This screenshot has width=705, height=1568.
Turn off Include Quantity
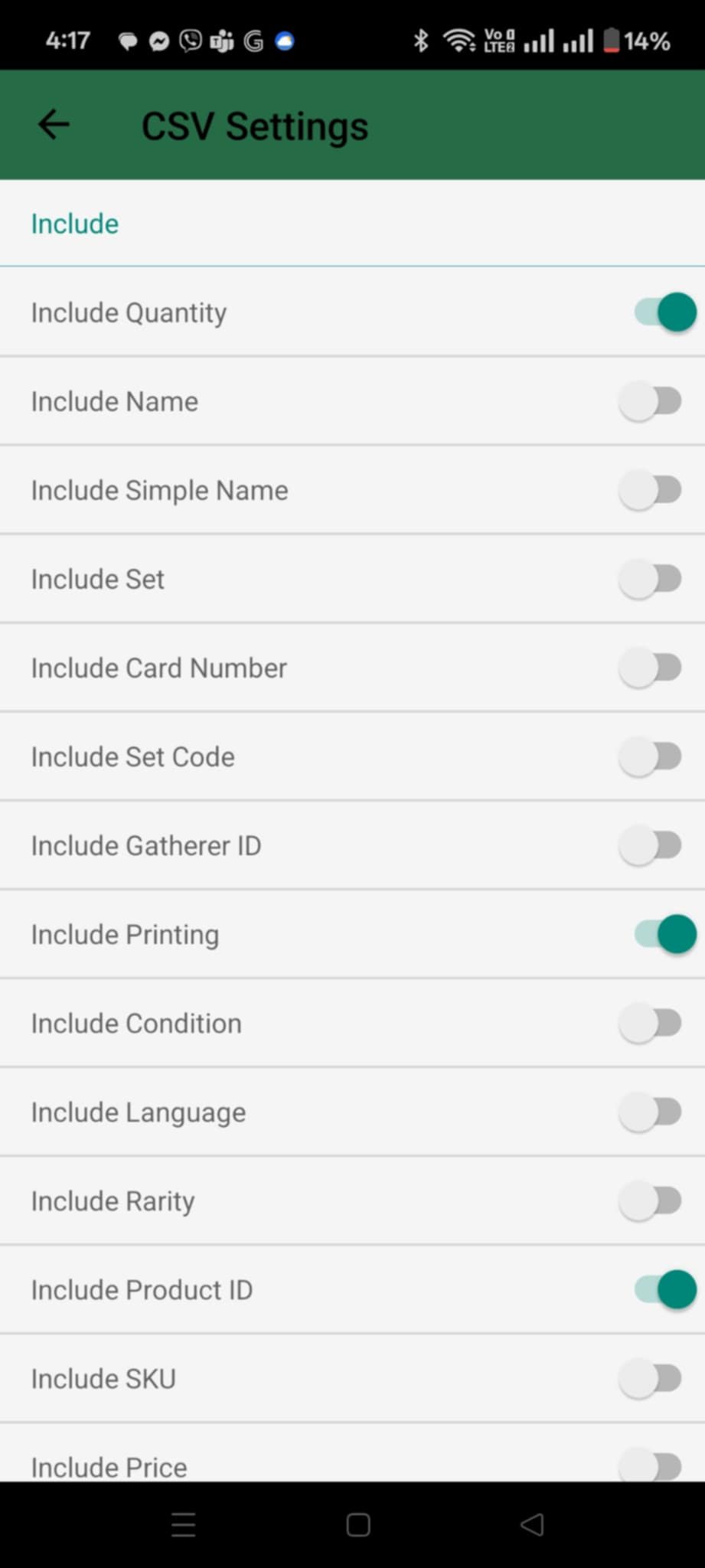664,312
